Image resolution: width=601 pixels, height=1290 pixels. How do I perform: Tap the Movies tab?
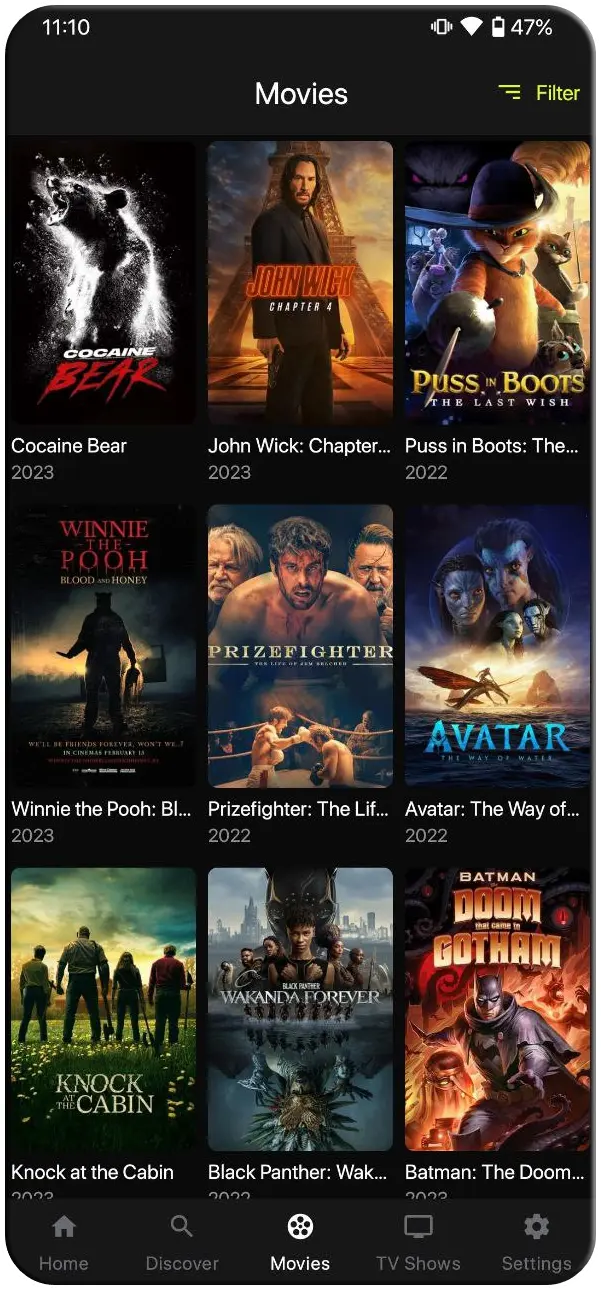click(300, 1243)
